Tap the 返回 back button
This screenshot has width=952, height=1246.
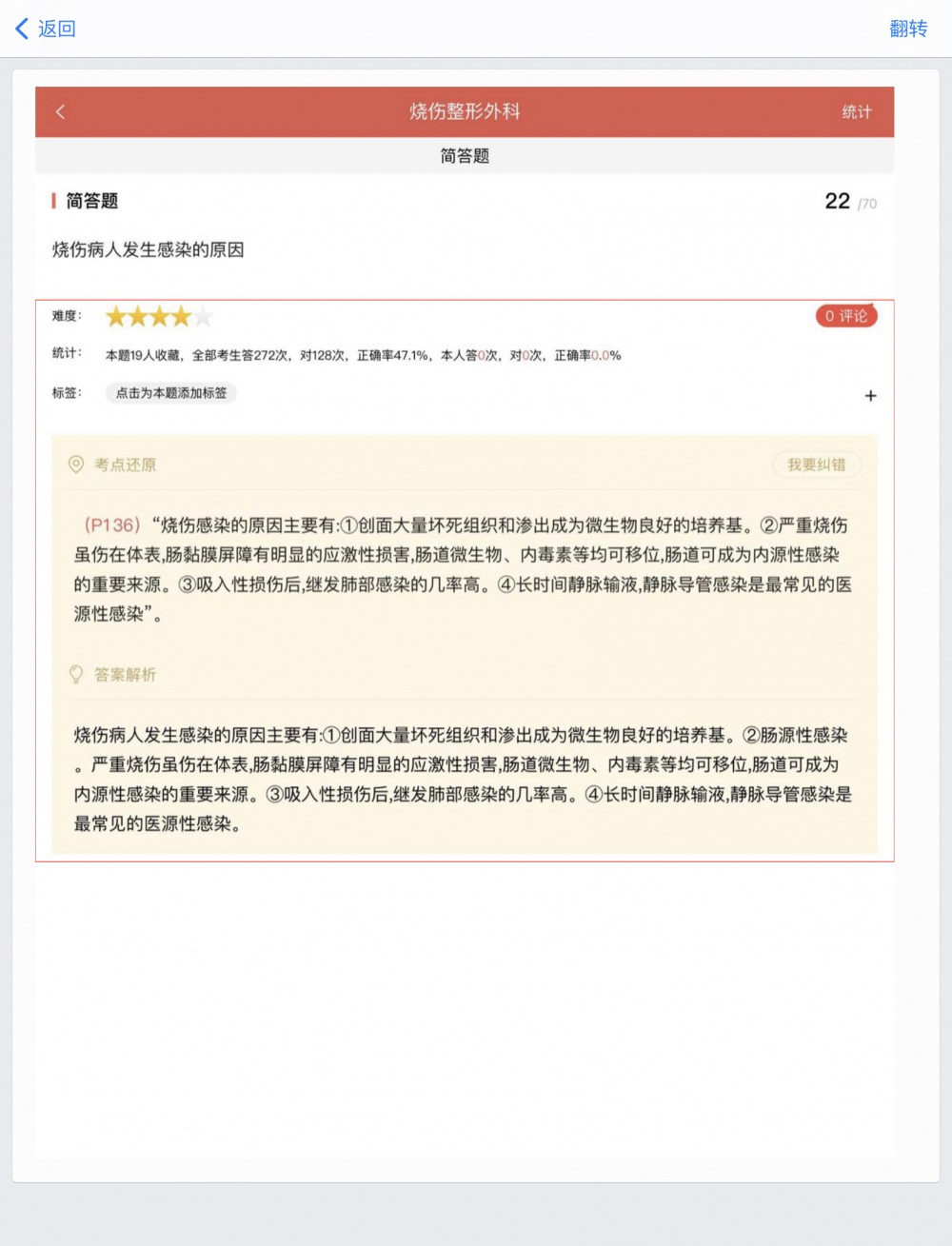point(45,29)
